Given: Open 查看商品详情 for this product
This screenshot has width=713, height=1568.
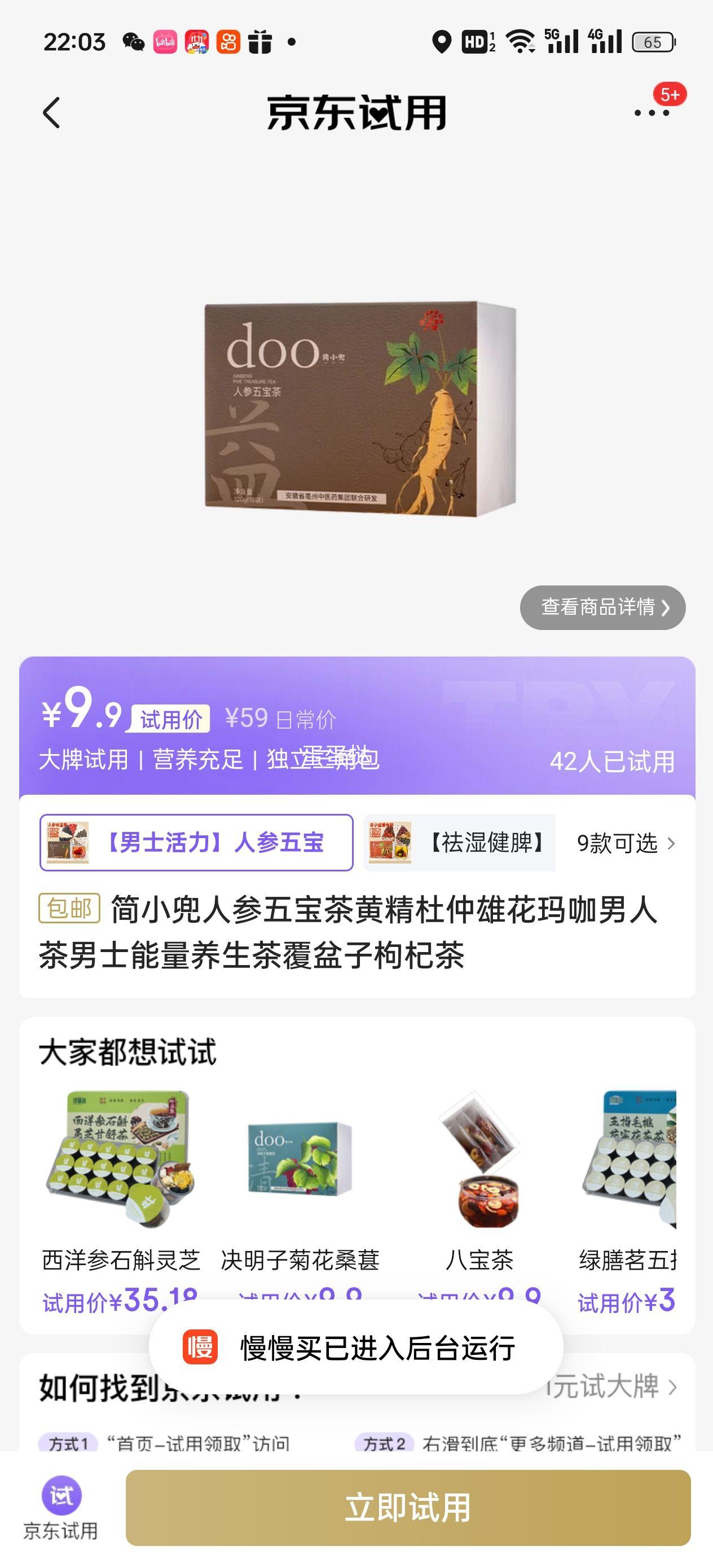Looking at the screenshot, I should tap(602, 607).
